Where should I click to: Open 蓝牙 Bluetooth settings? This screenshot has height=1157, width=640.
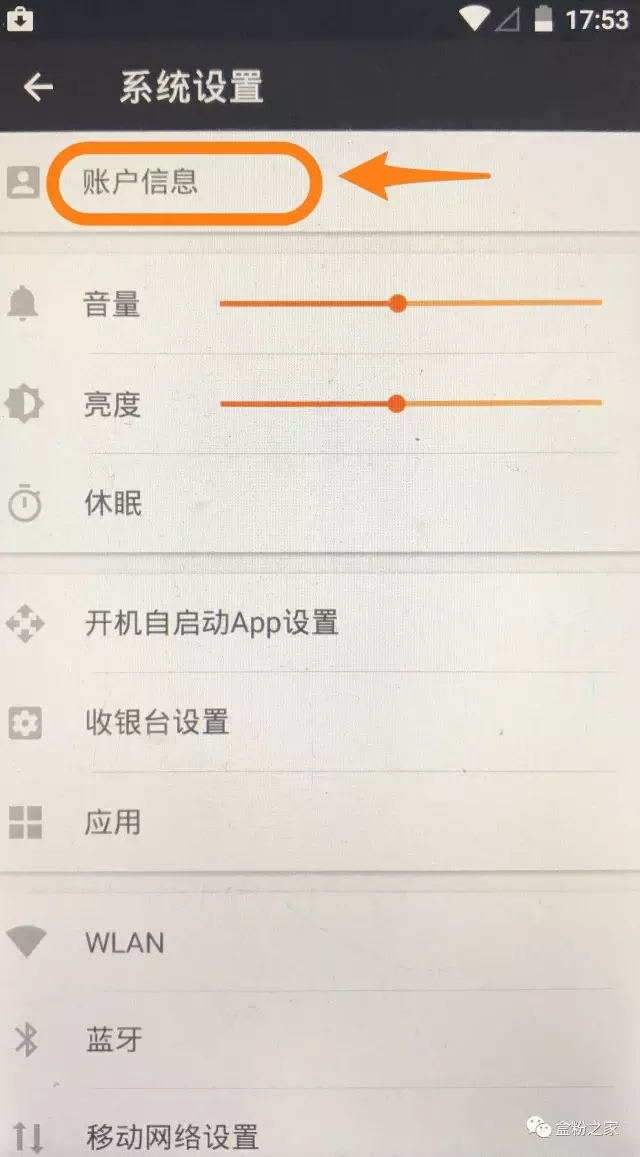tap(114, 1040)
